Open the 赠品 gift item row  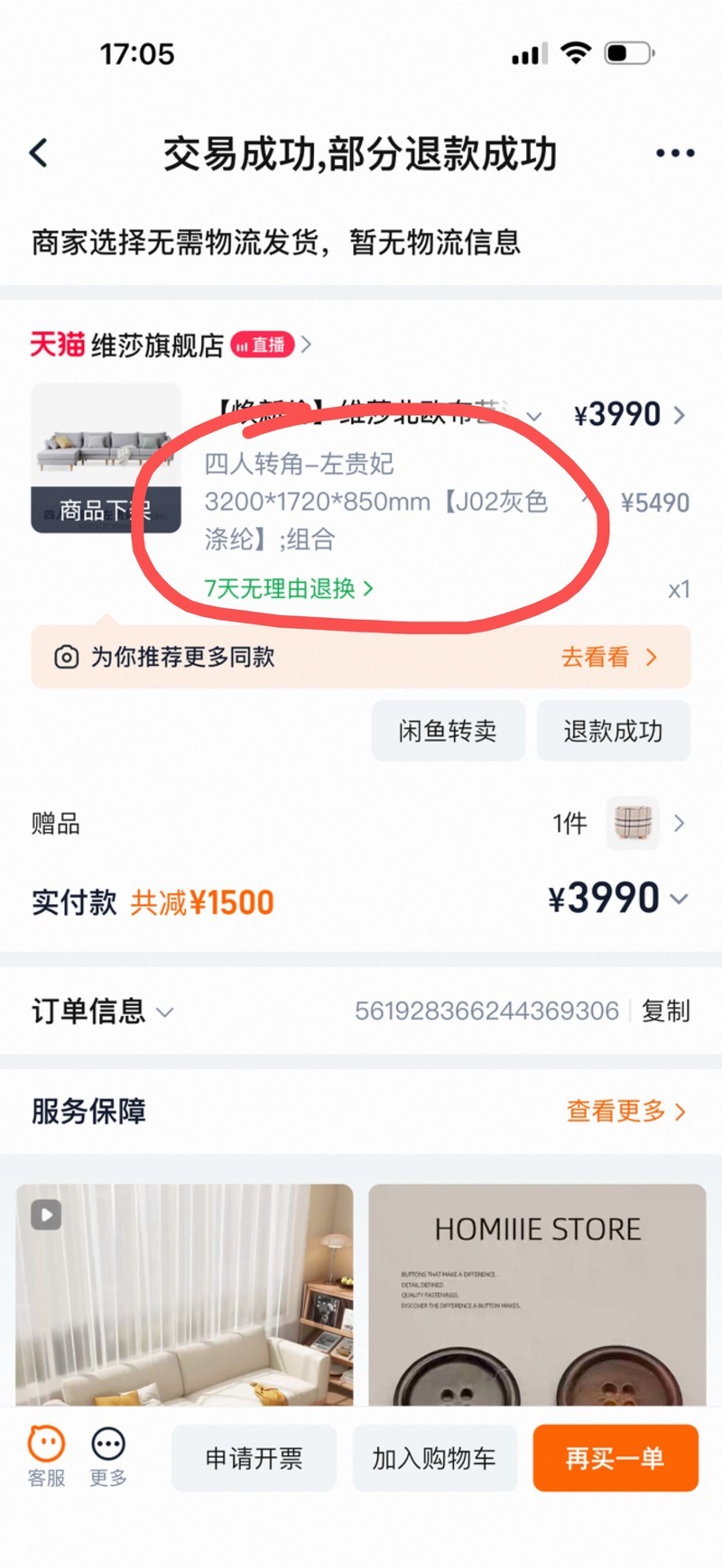[x=361, y=823]
